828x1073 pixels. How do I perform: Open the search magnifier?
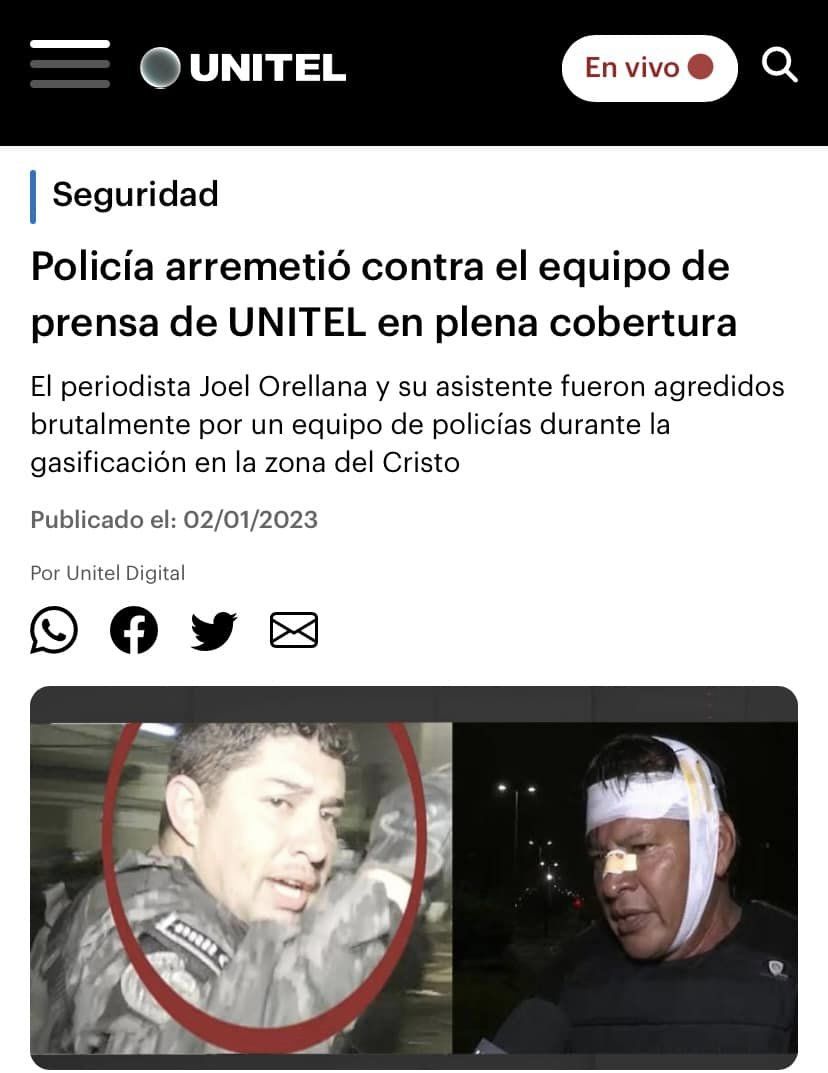[x=779, y=66]
